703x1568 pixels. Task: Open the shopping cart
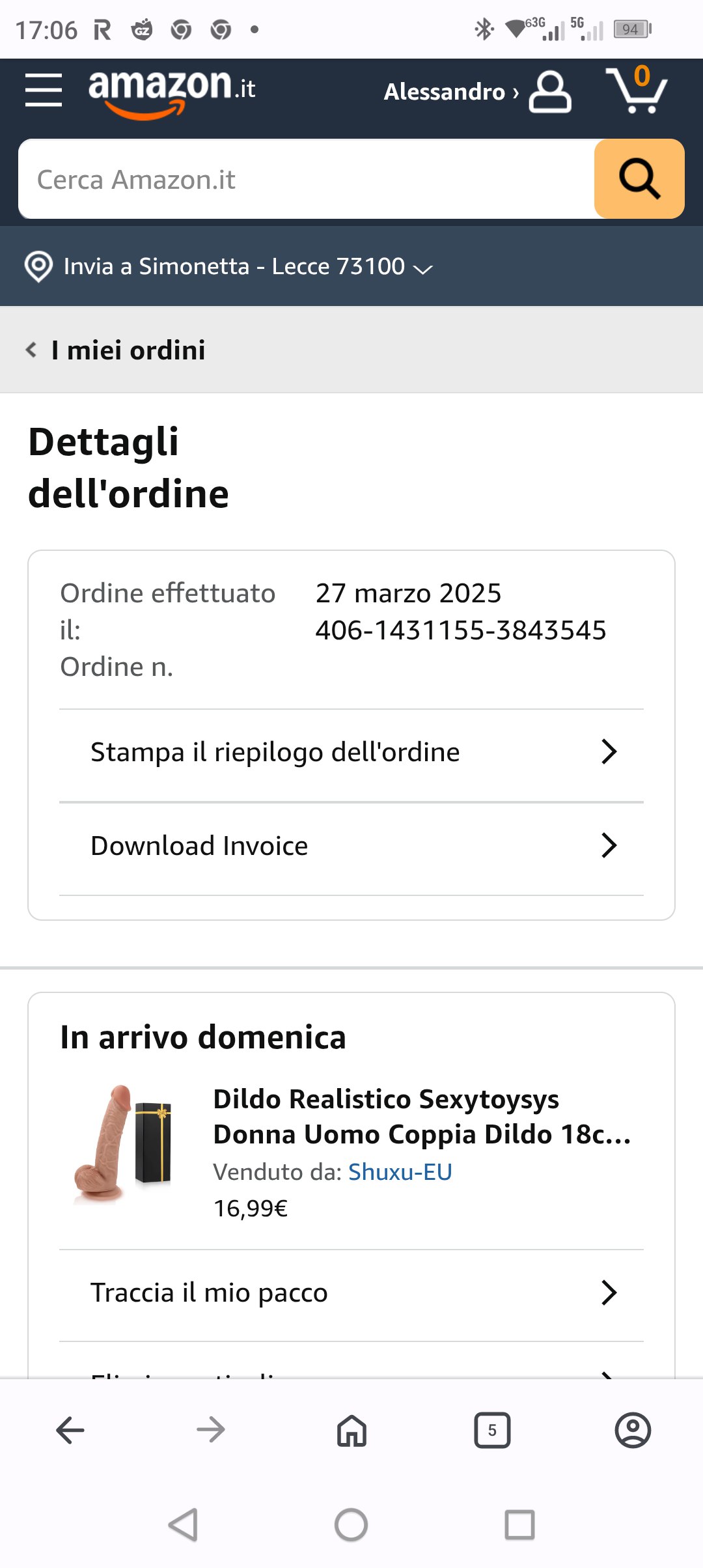637,91
